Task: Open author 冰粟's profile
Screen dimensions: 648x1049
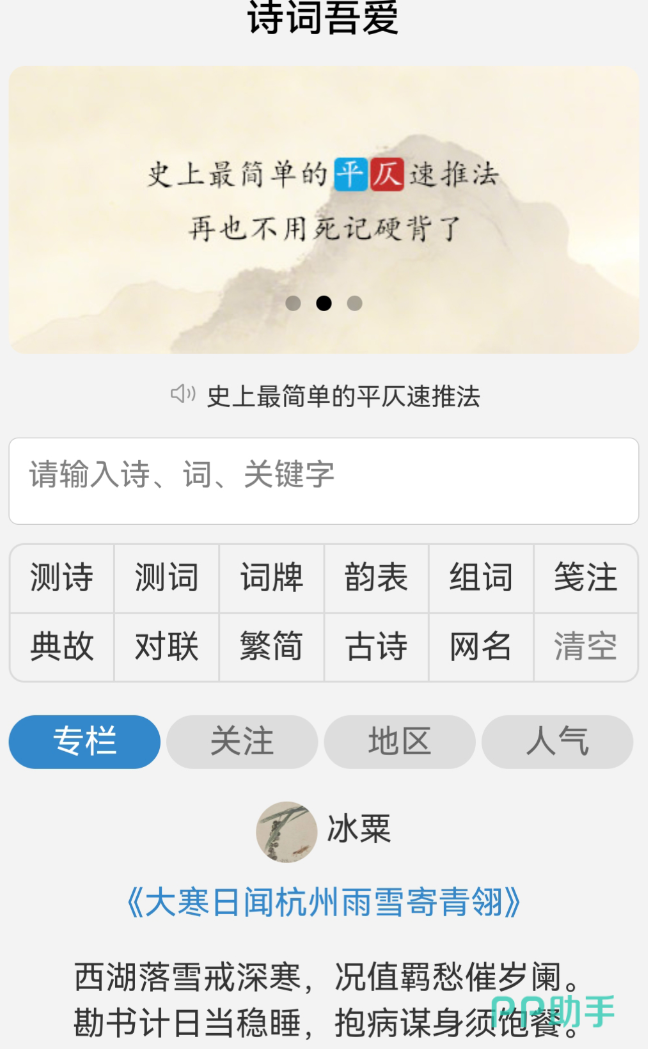Action: click(324, 831)
